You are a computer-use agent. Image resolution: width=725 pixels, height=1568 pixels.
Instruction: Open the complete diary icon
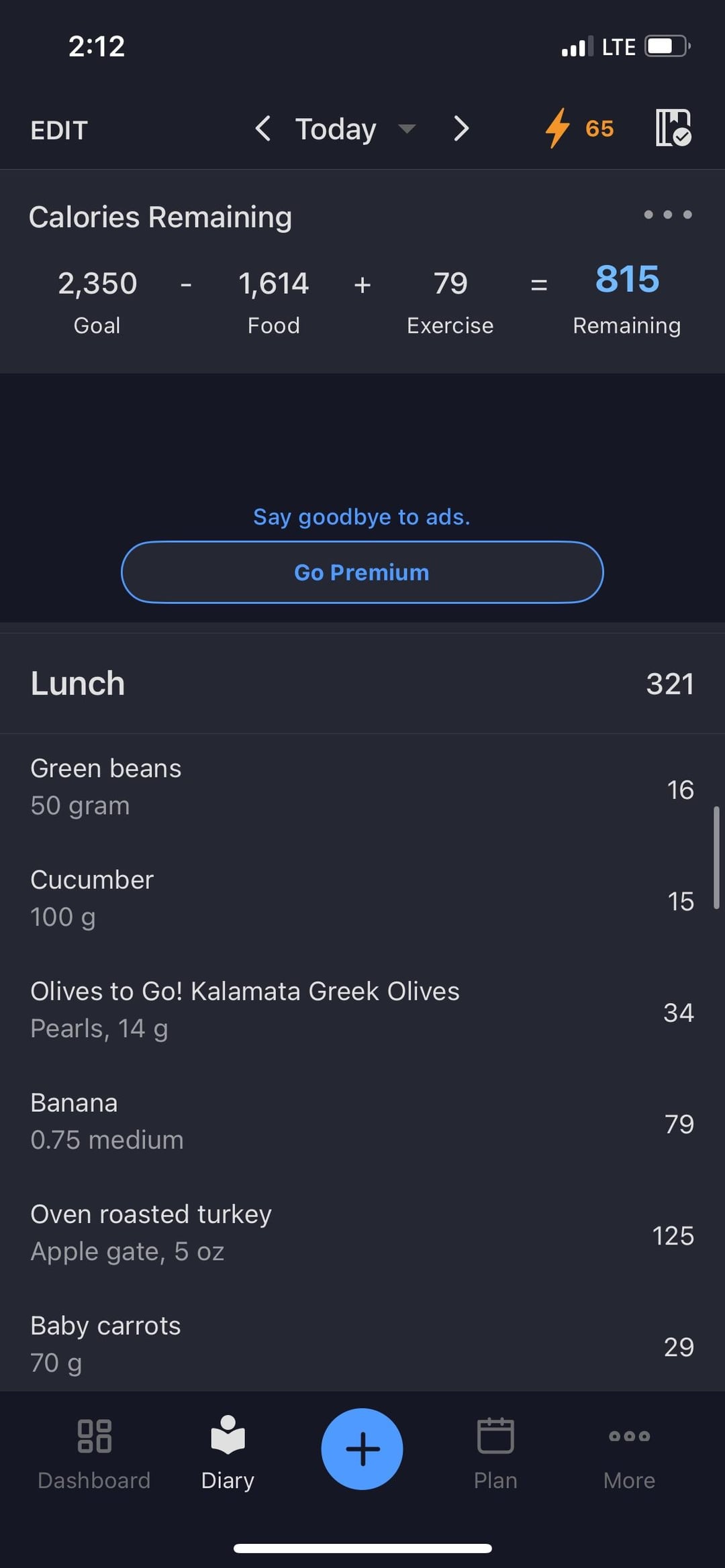[x=673, y=127]
